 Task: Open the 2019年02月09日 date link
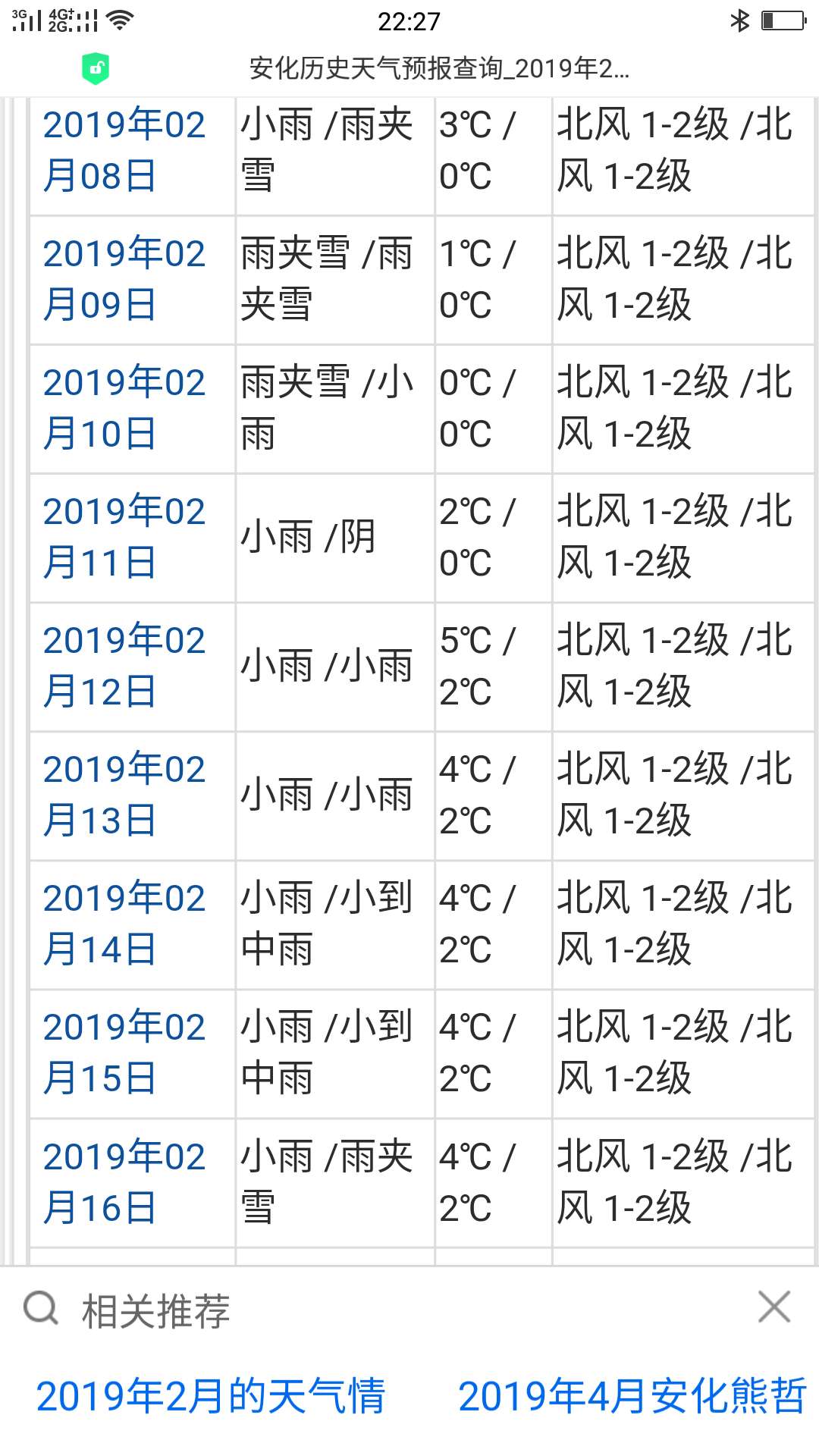click(124, 279)
